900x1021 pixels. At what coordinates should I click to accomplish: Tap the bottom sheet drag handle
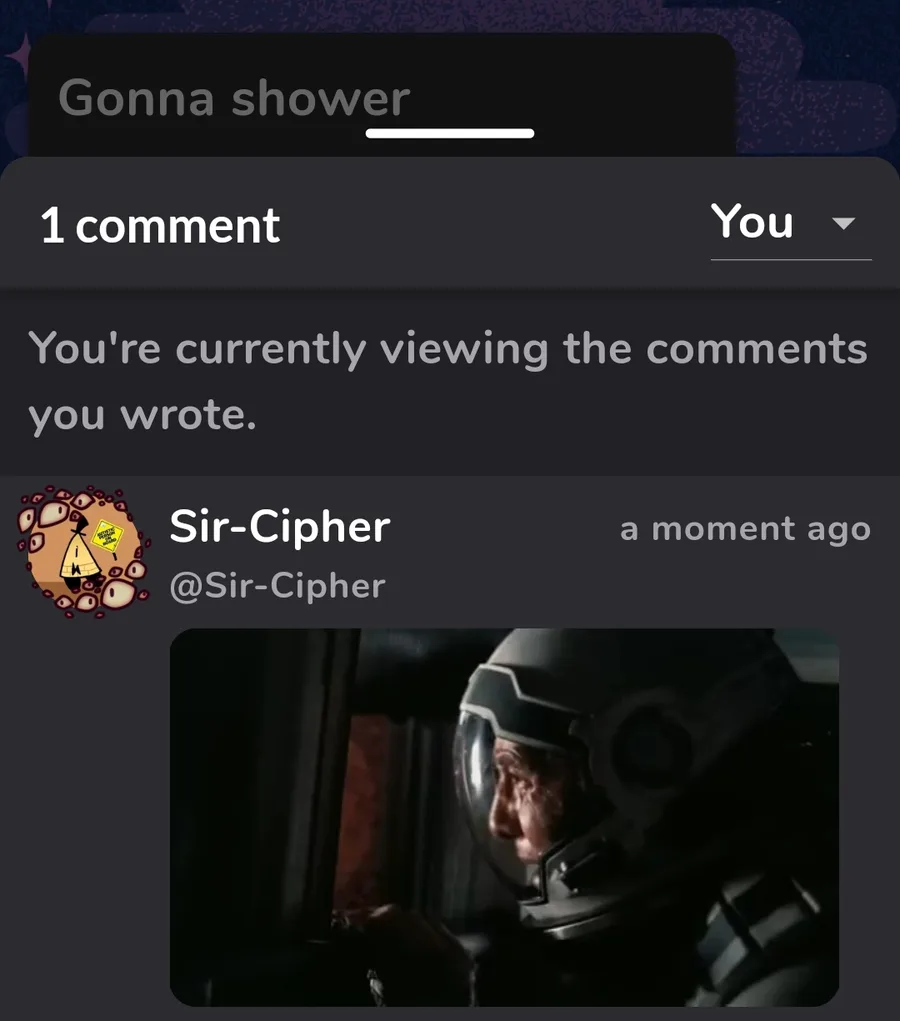pos(450,133)
